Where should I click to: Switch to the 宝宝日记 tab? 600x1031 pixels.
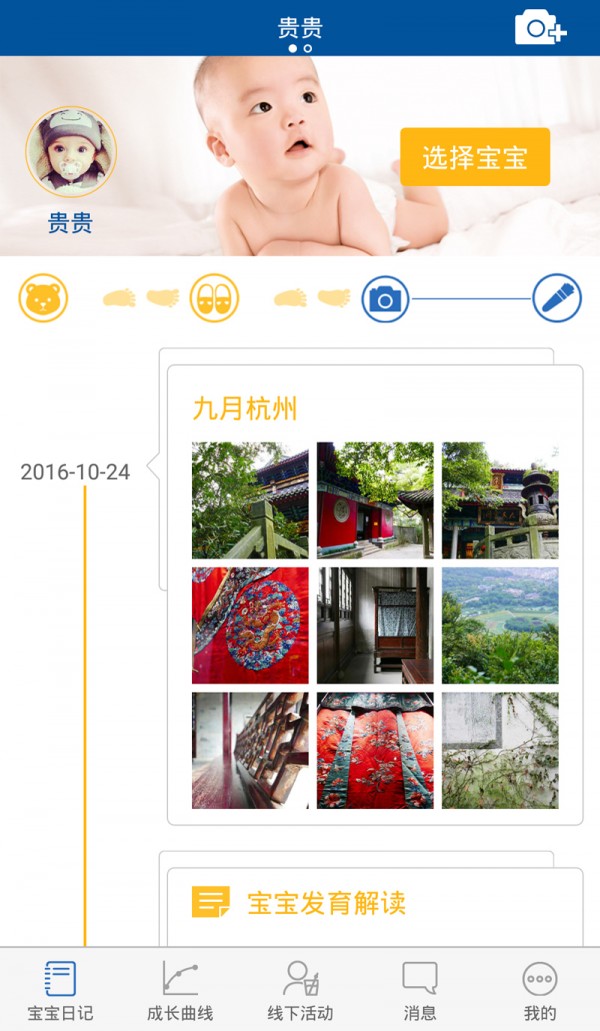click(x=60, y=990)
